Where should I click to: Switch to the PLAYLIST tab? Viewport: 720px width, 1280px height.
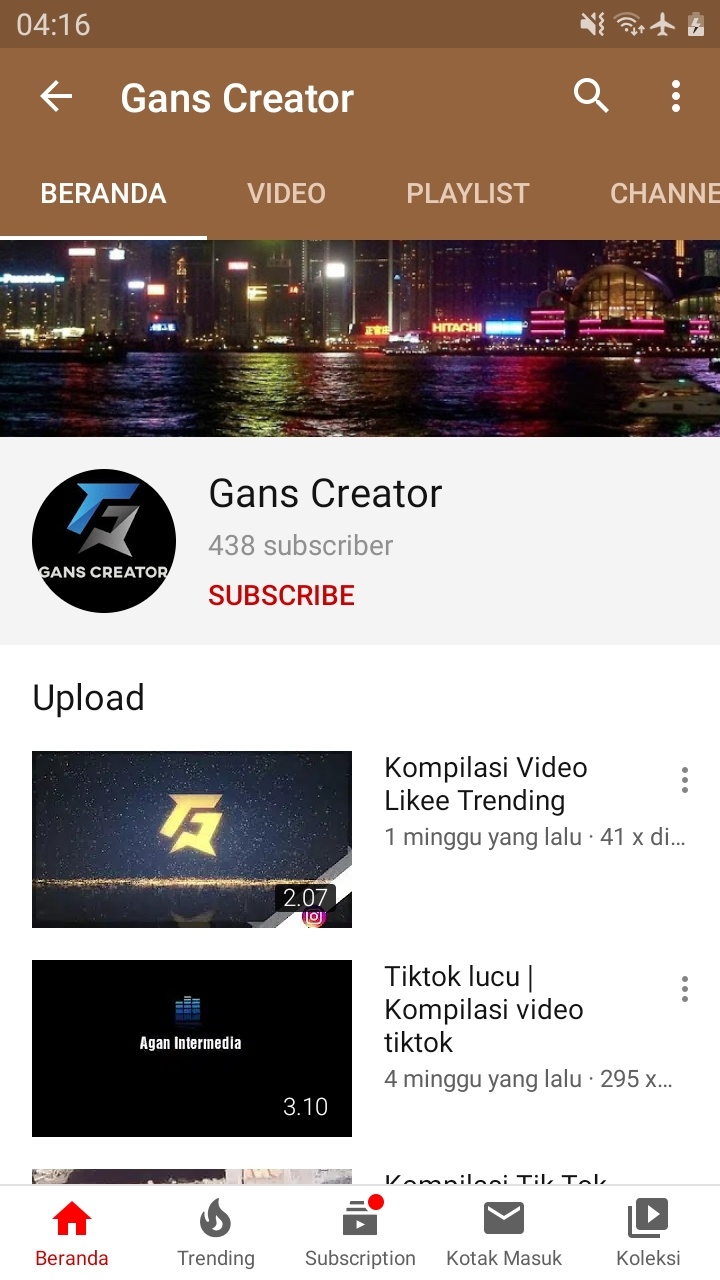467,193
